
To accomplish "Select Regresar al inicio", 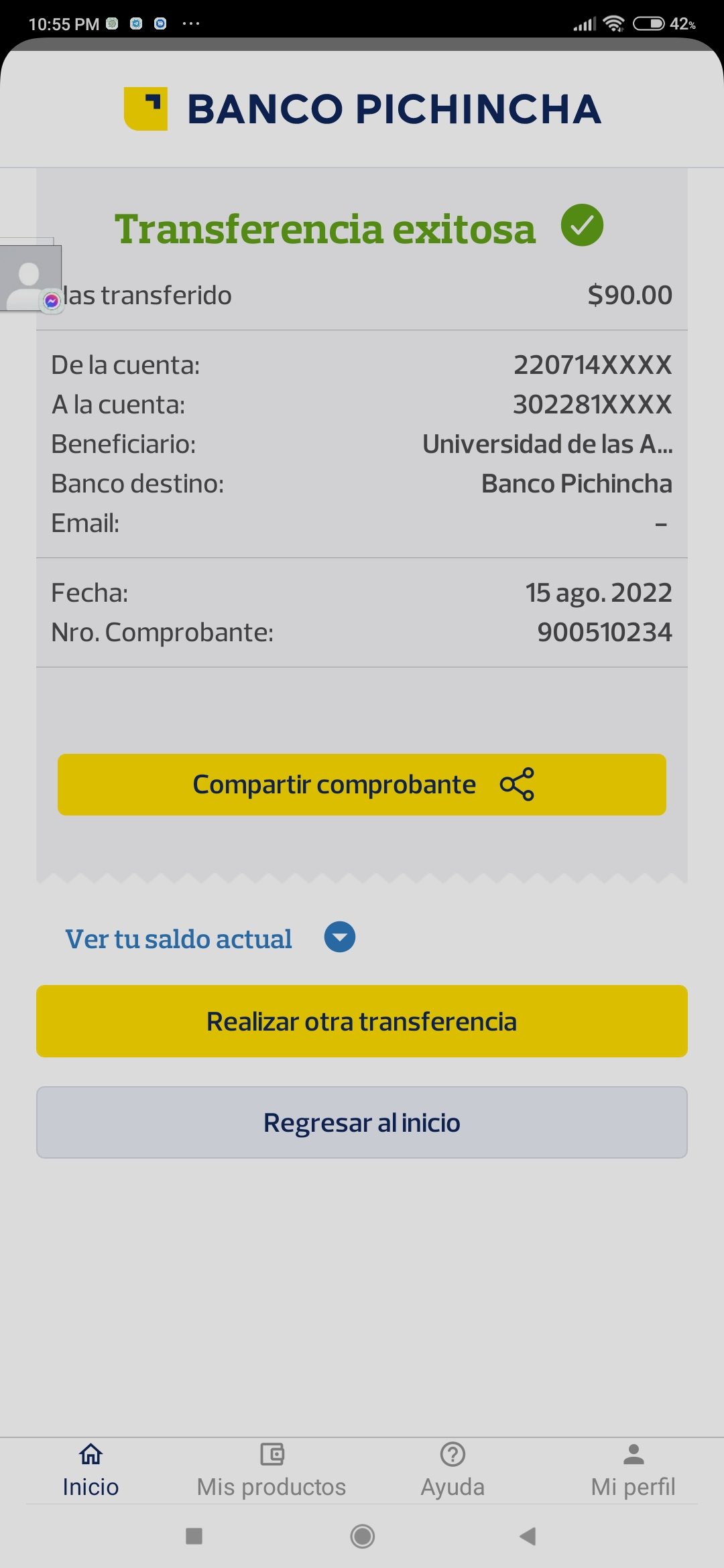I will tap(362, 1122).
